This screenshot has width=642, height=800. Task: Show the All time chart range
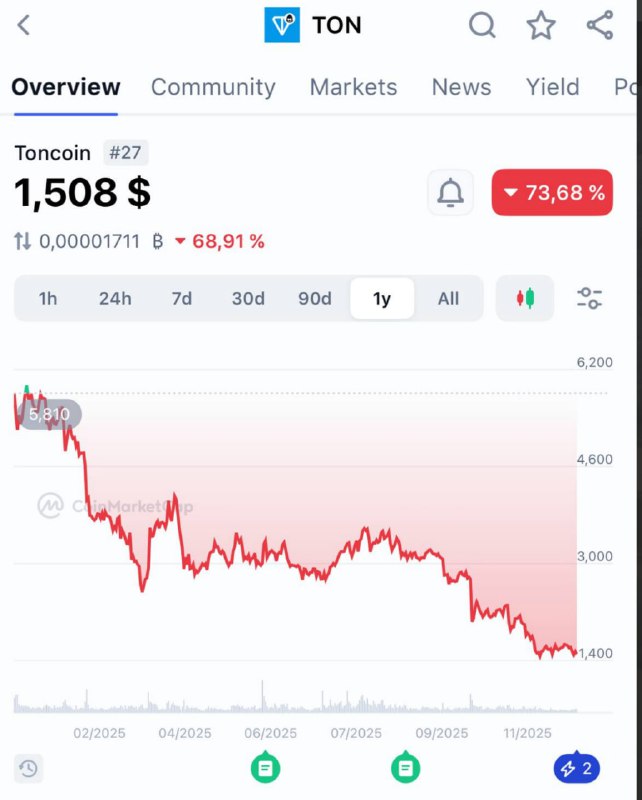click(448, 298)
